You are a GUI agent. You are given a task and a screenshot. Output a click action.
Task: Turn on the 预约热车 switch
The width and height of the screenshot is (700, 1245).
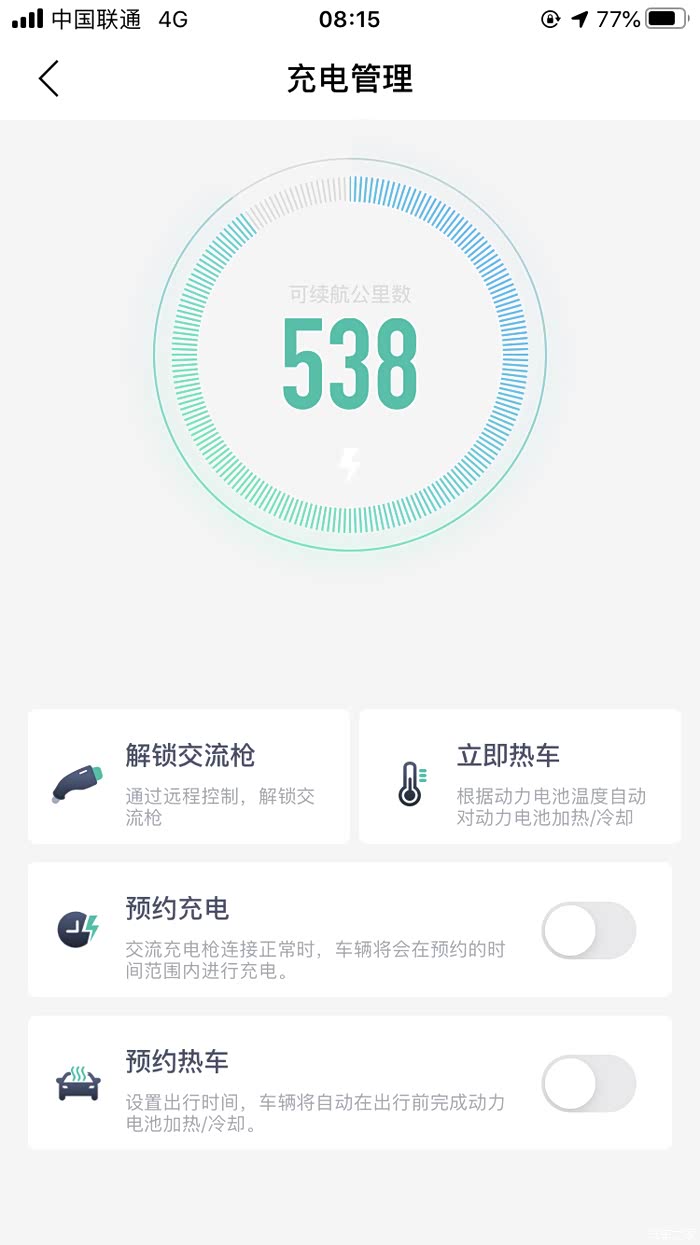point(588,1083)
